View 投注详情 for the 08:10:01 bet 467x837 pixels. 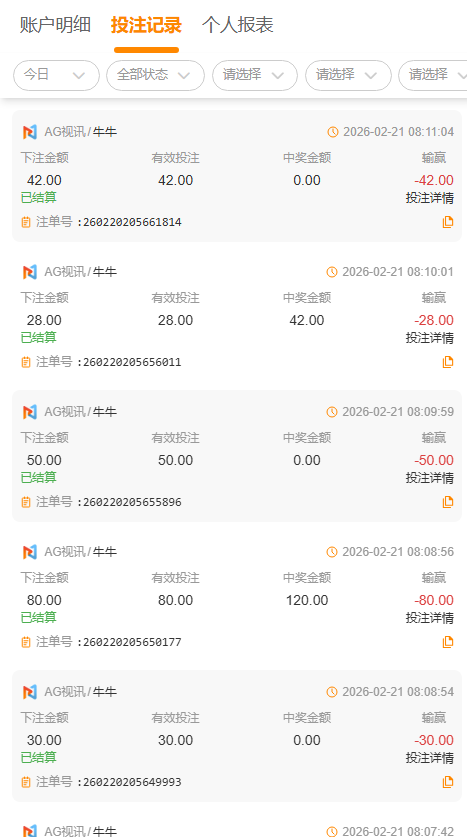(x=430, y=338)
